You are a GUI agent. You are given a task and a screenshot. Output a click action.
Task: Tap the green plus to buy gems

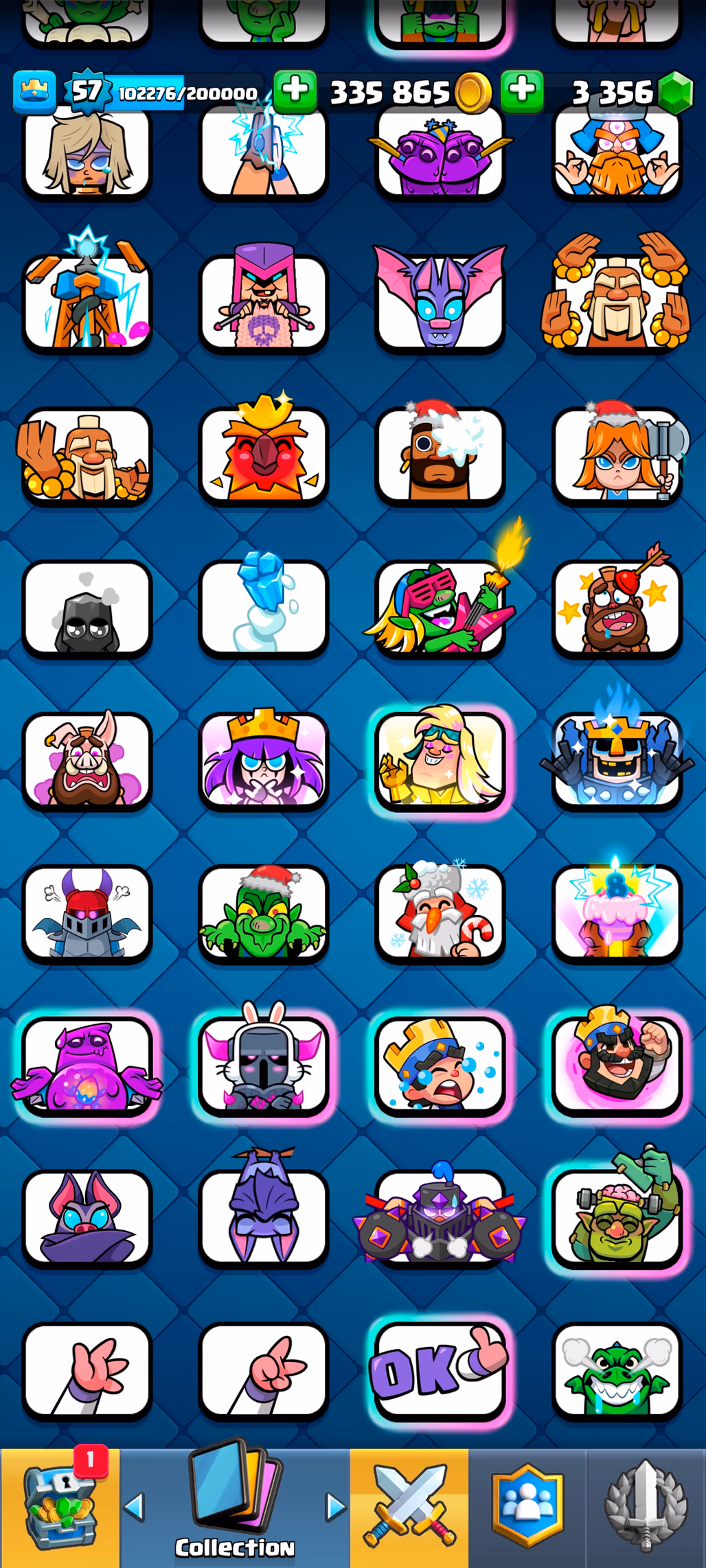tap(522, 91)
